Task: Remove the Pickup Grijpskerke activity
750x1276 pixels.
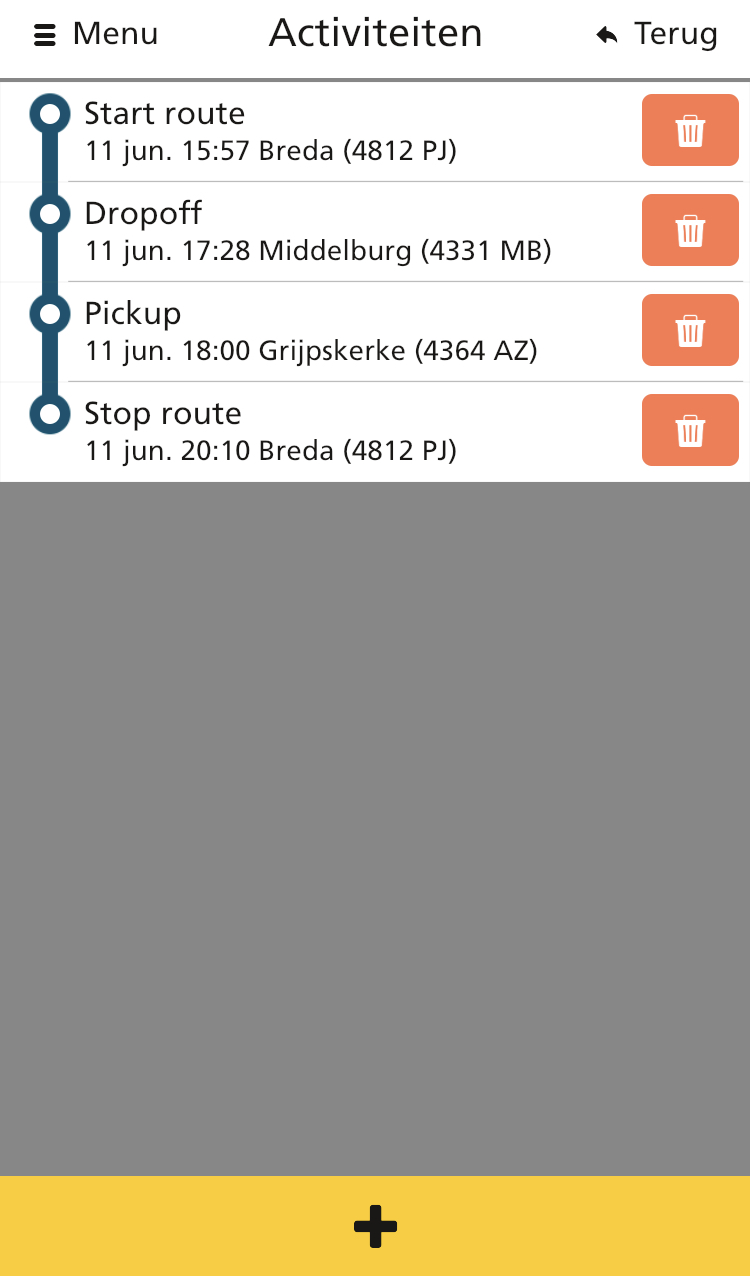Action: point(690,330)
